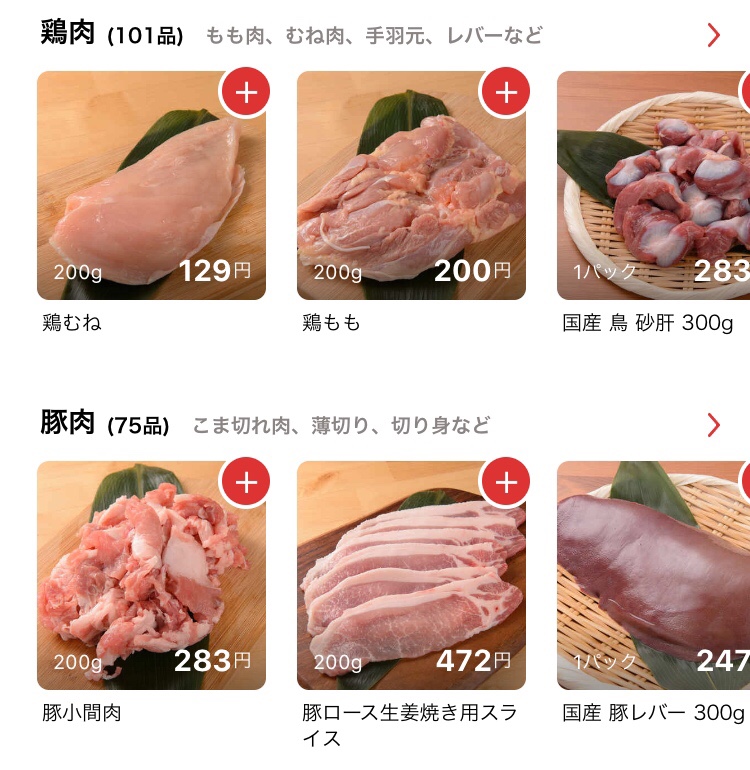The width and height of the screenshot is (750, 770).
Task: Expand the 鶏肉 category with the arrow
Action: click(x=713, y=36)
